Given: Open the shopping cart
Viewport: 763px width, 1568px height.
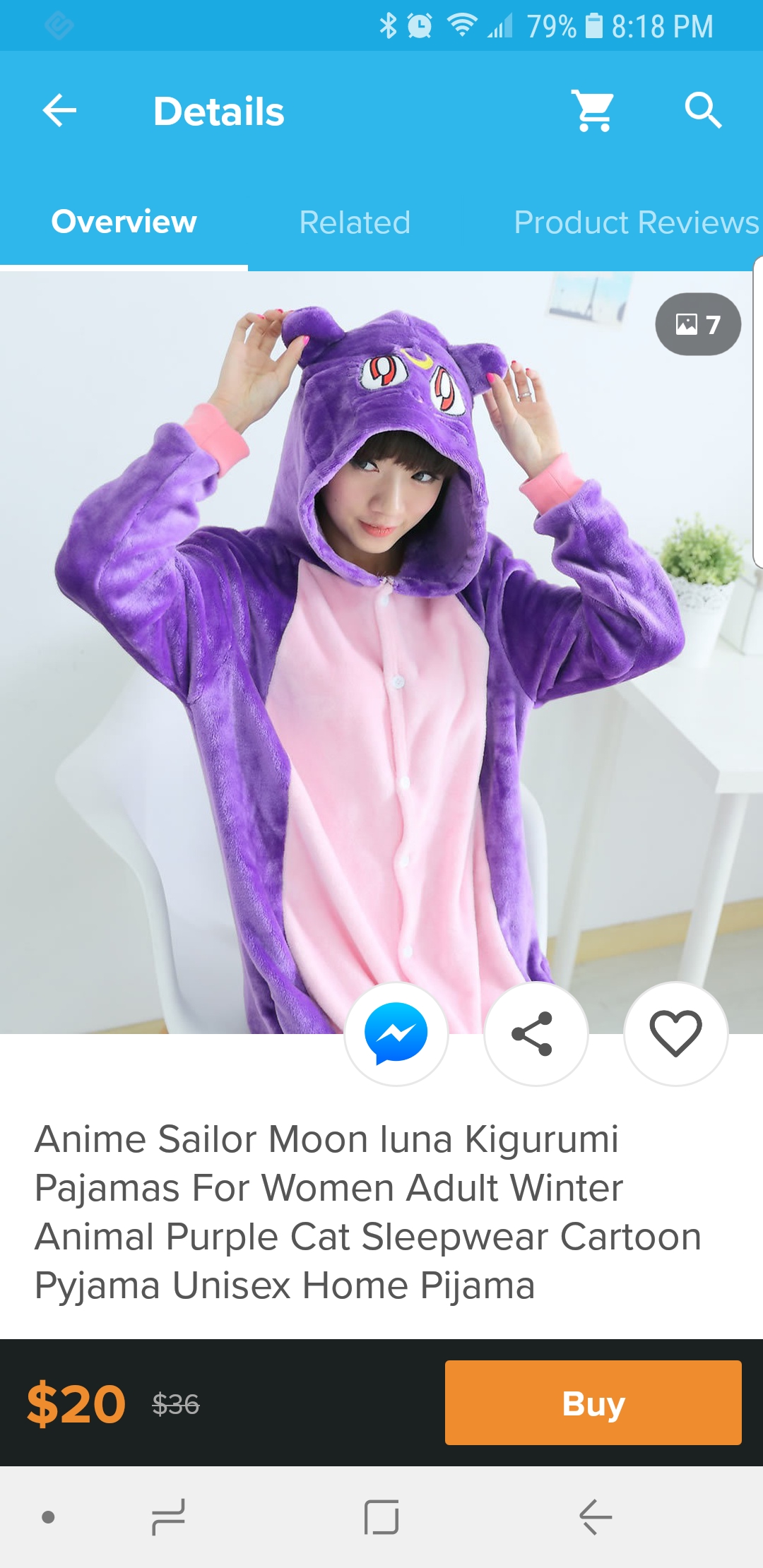Looking at the screenshot, I should click(593, 111).
